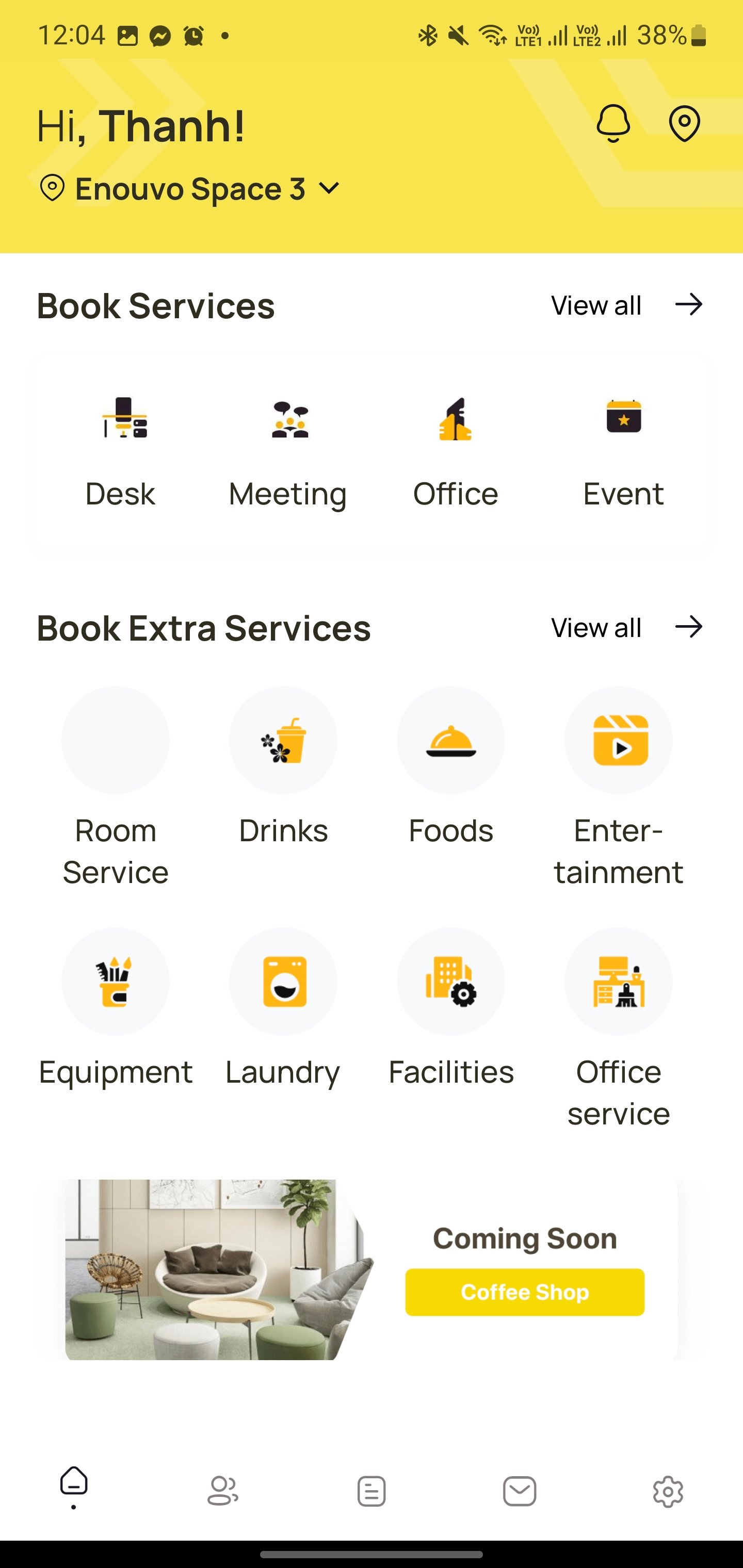Switch to the inbox mail tab
Screen dimensions: 743x1568
(x=520, y=1491)
